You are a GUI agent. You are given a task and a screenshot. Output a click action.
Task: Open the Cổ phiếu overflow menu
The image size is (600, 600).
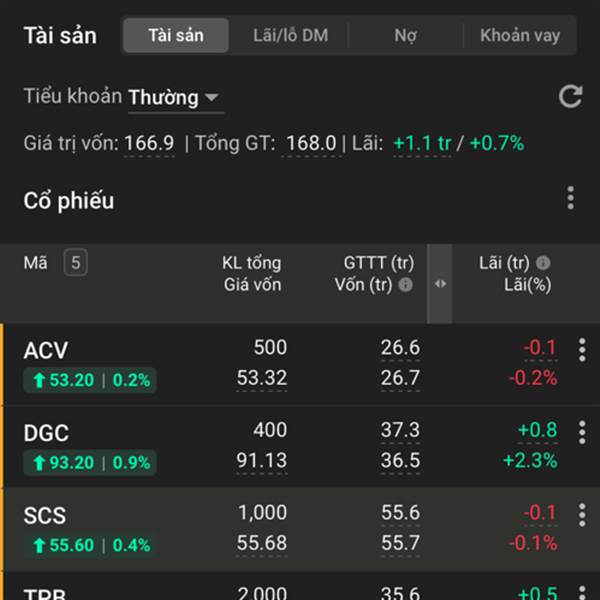[571, 198]
